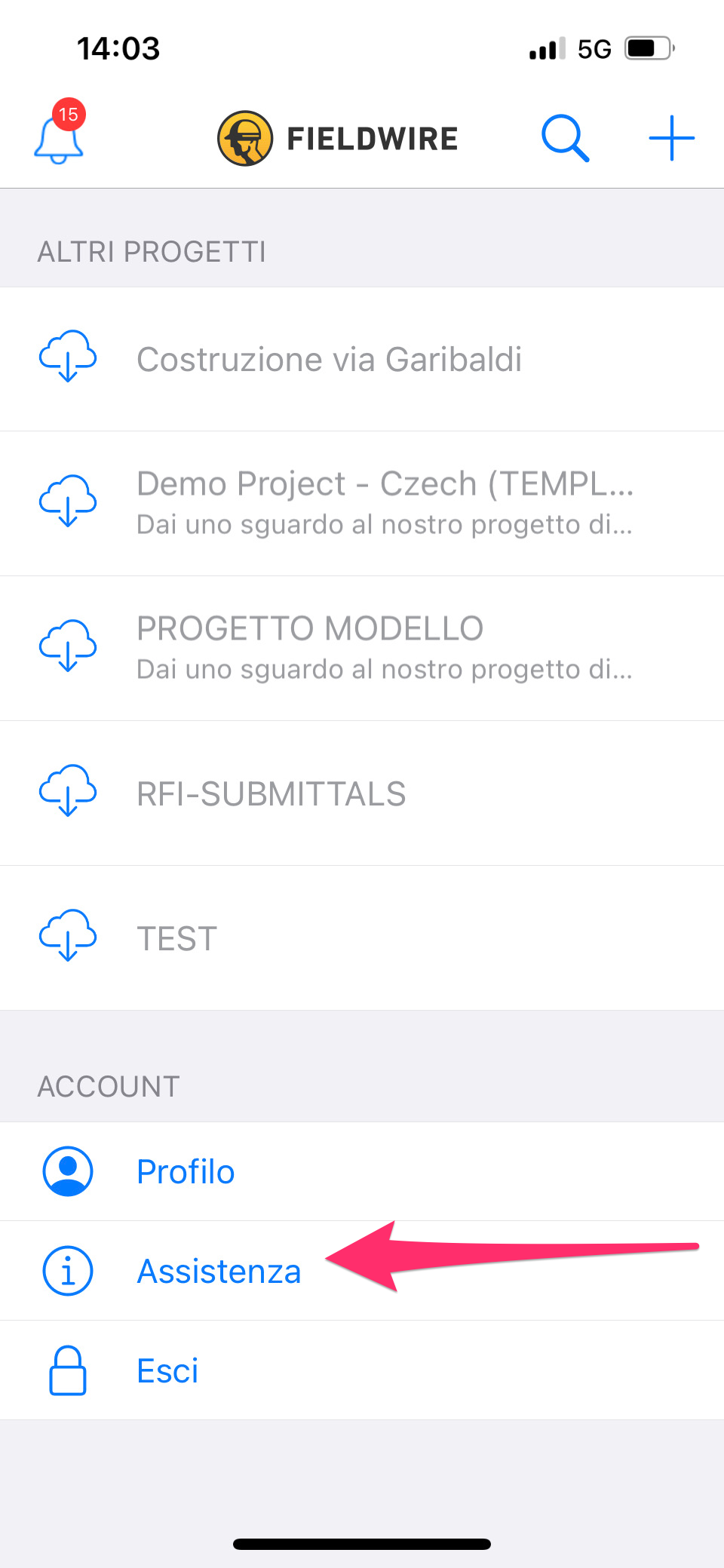Open the notifications bell

59,138
